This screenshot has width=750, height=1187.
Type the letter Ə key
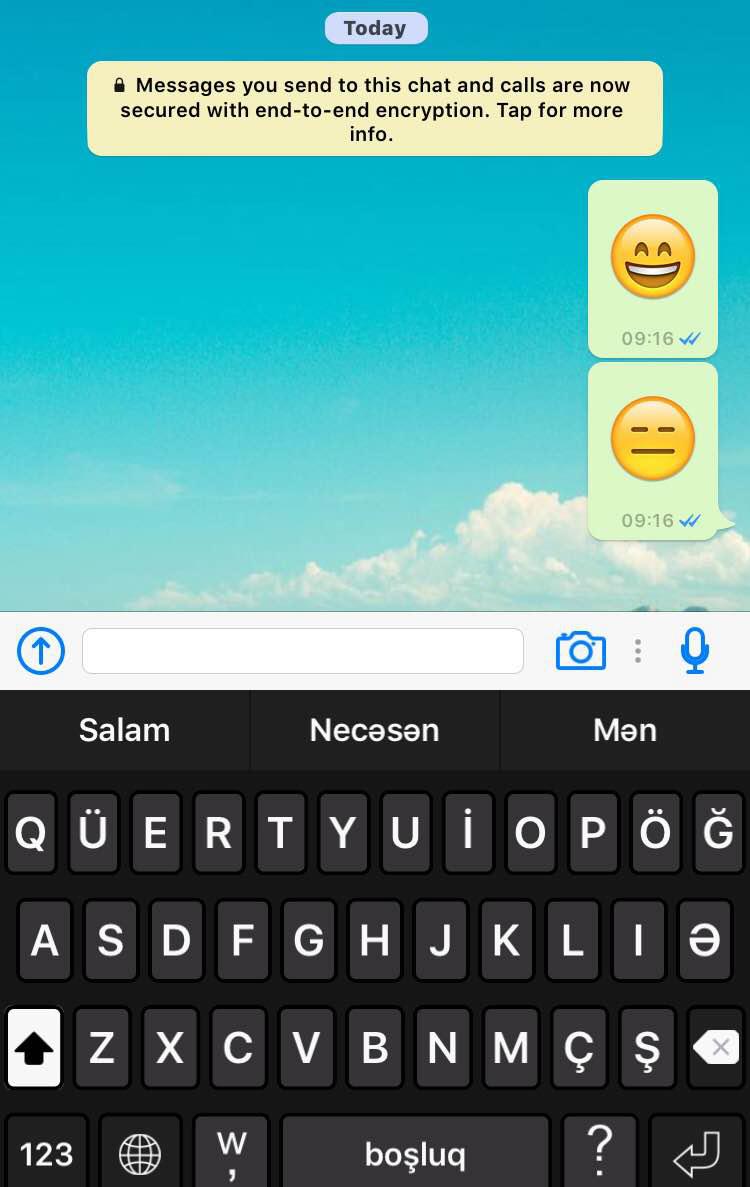click(705, 940)
